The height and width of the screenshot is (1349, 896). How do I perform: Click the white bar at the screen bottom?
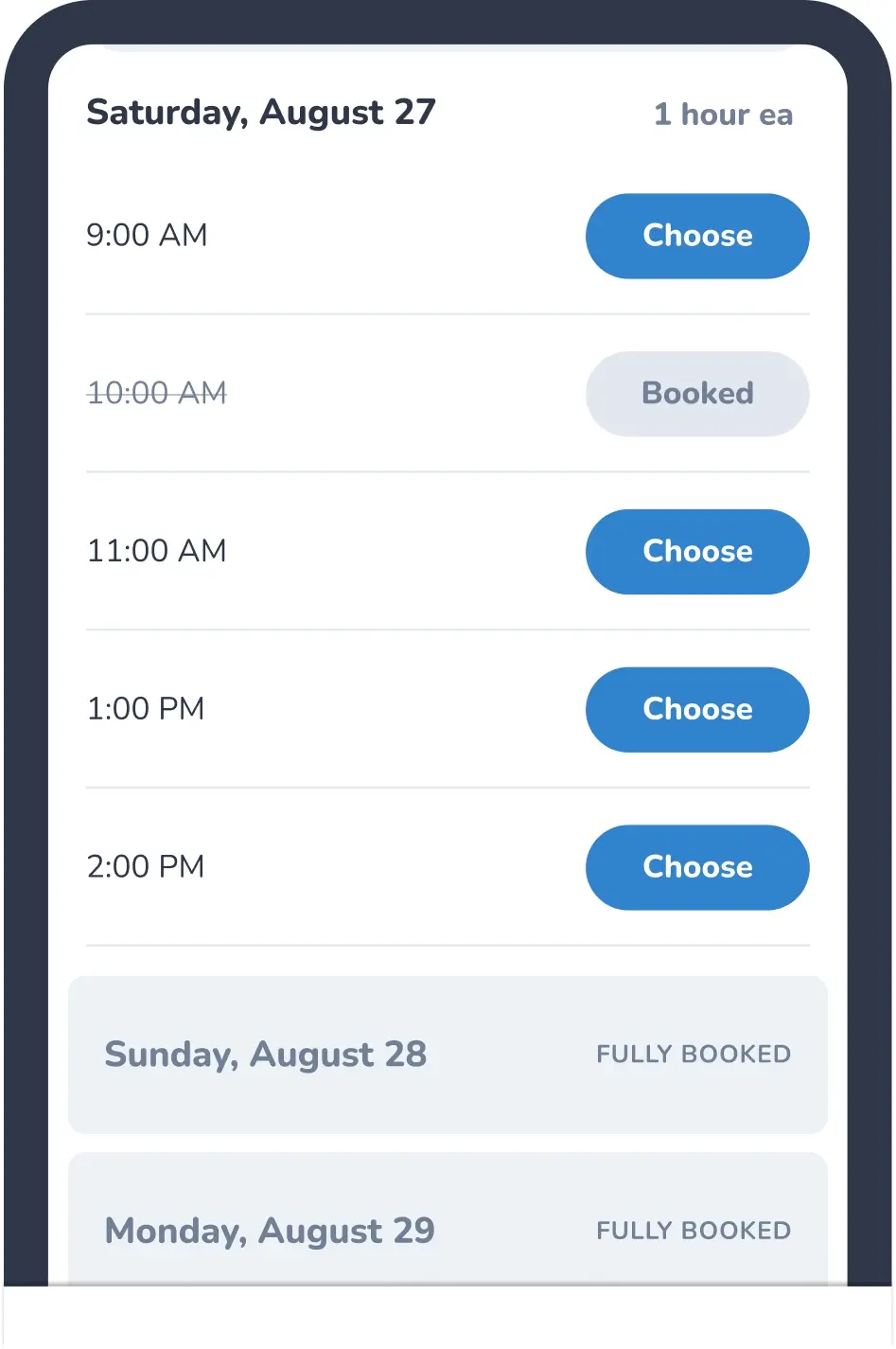pos(447,1321)
